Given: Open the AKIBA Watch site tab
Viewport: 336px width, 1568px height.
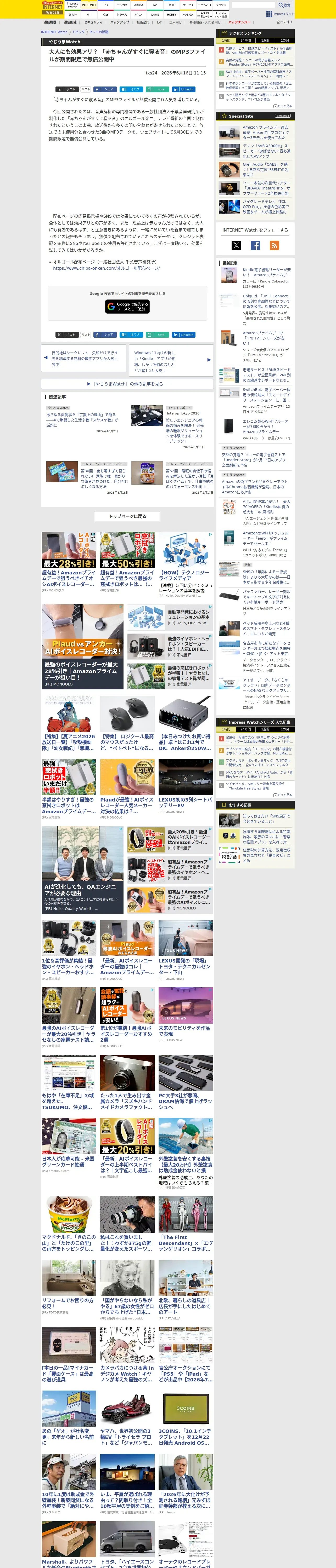Looking at the screenshot, I should coord(138,5).
